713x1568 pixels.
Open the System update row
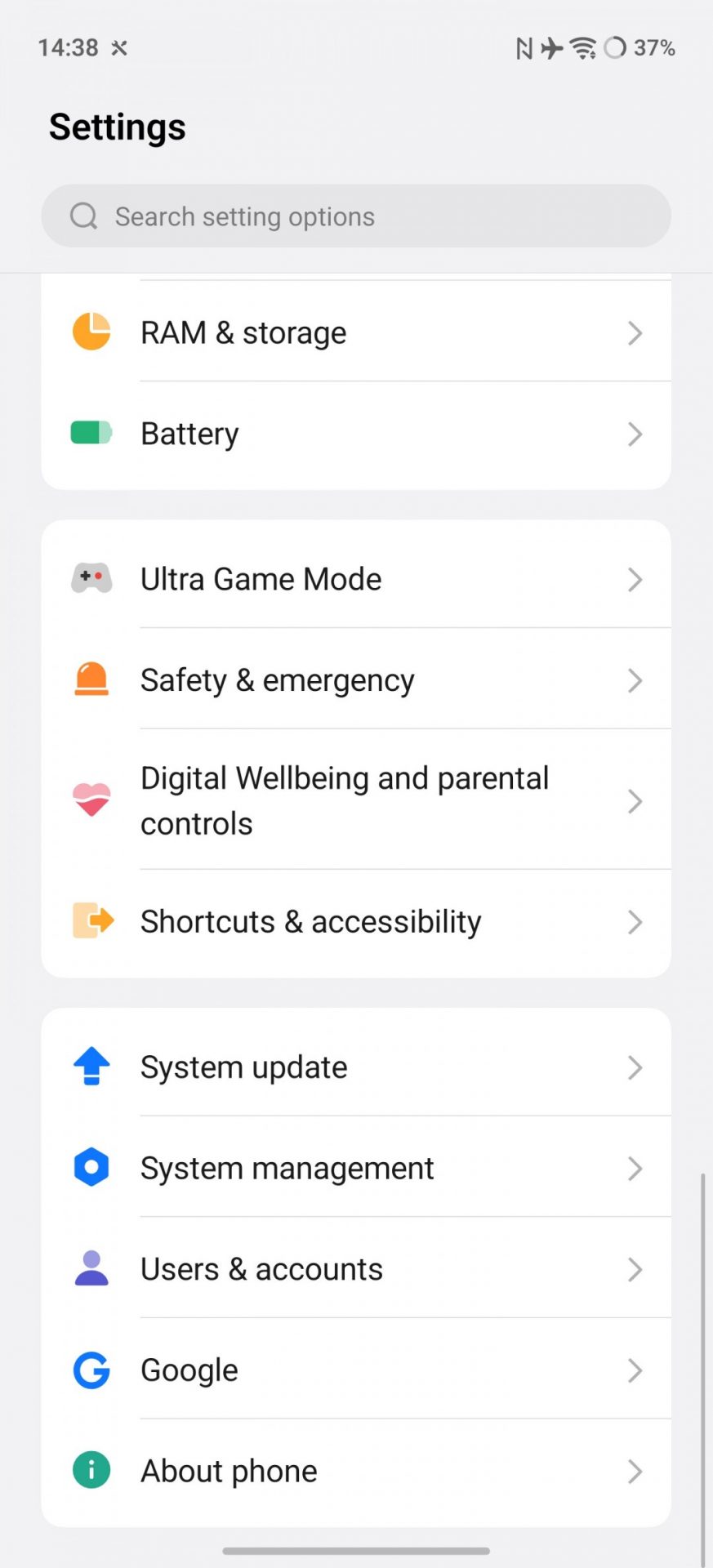(356, 1067)
